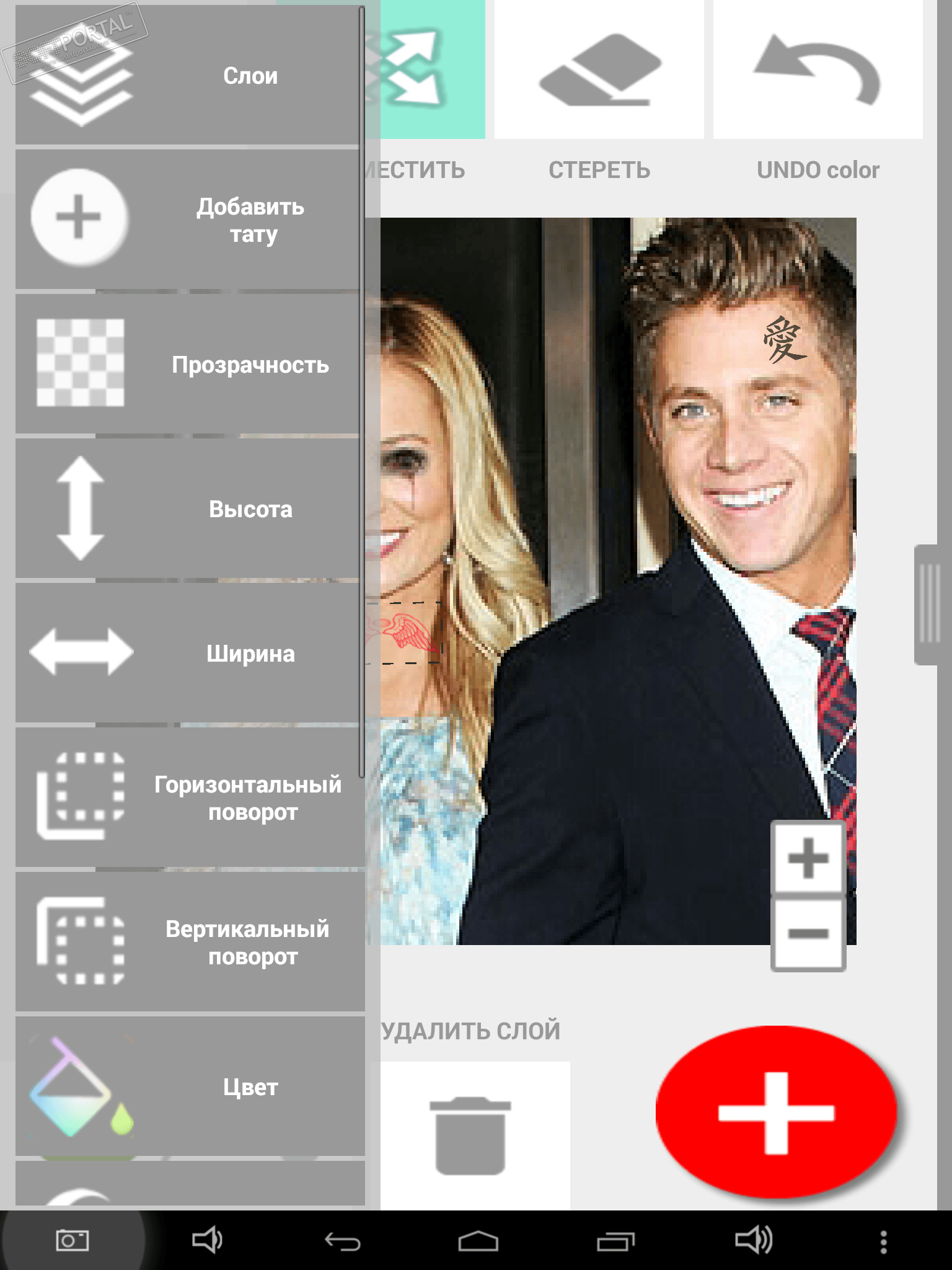Open the Слои layers panel

tap(189, 76)
